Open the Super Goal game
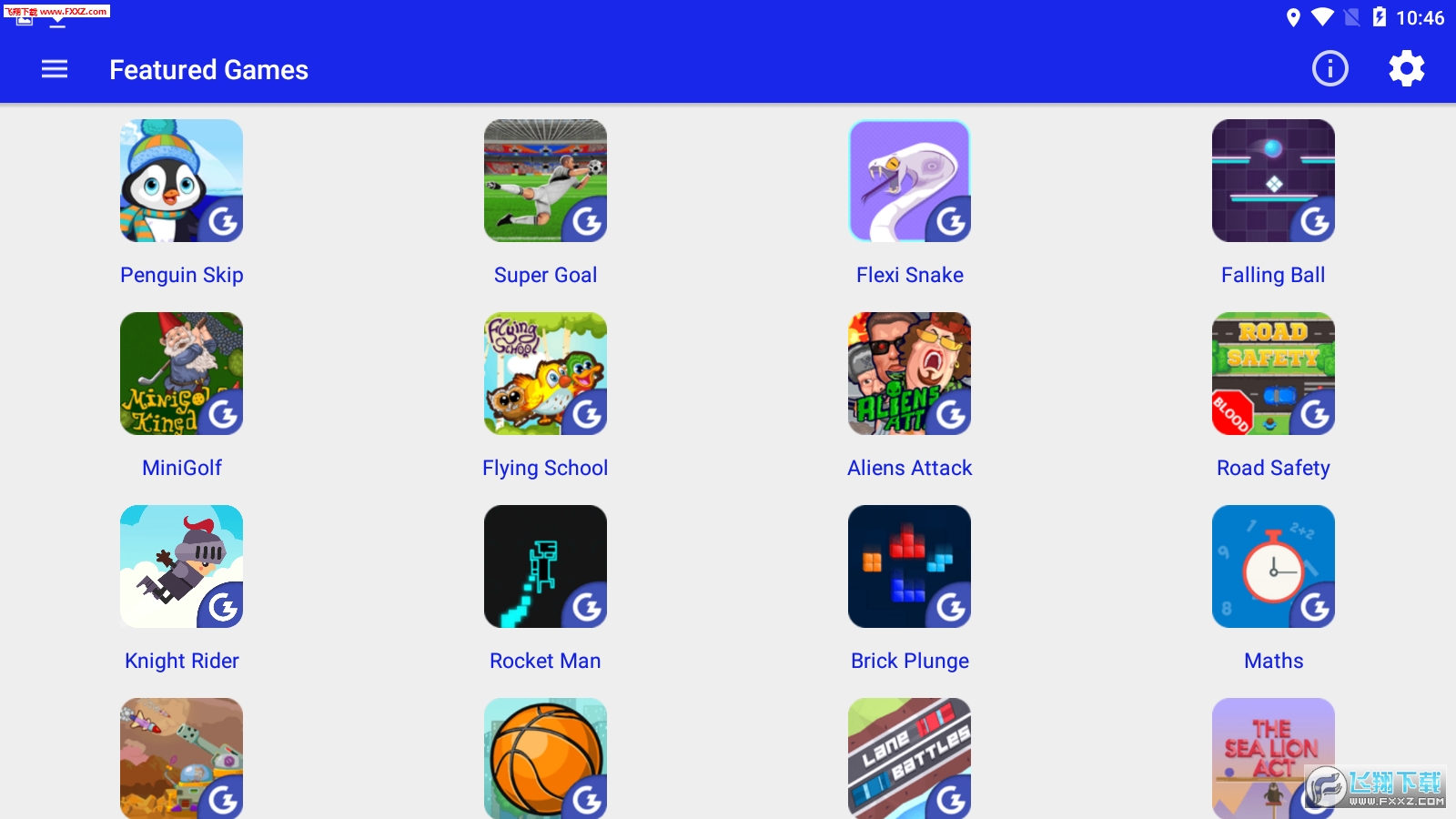This screenshot has width=1456, height=819. click(545, 181)
